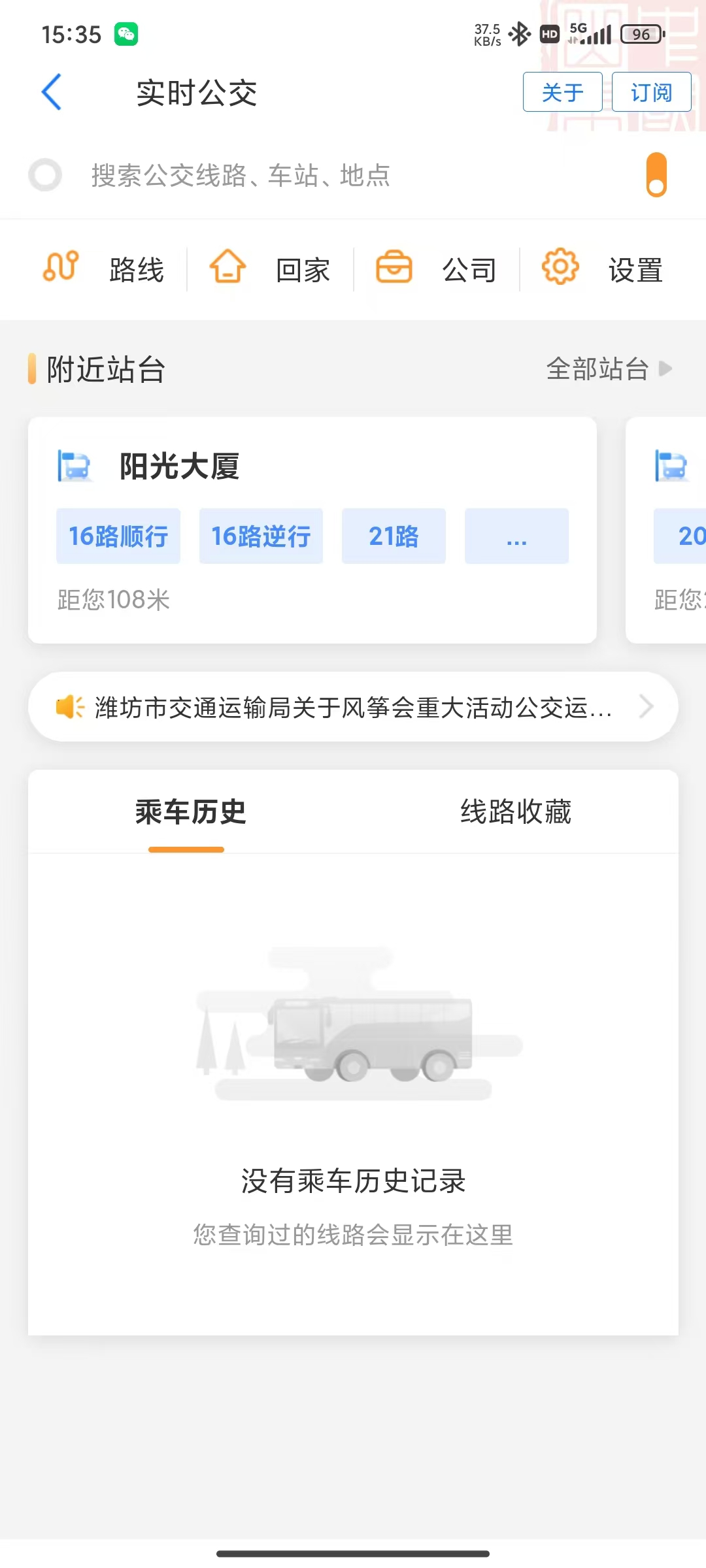The image size is (706, 1568).
Task: Open the 关于 page
Action: (562, 92)
